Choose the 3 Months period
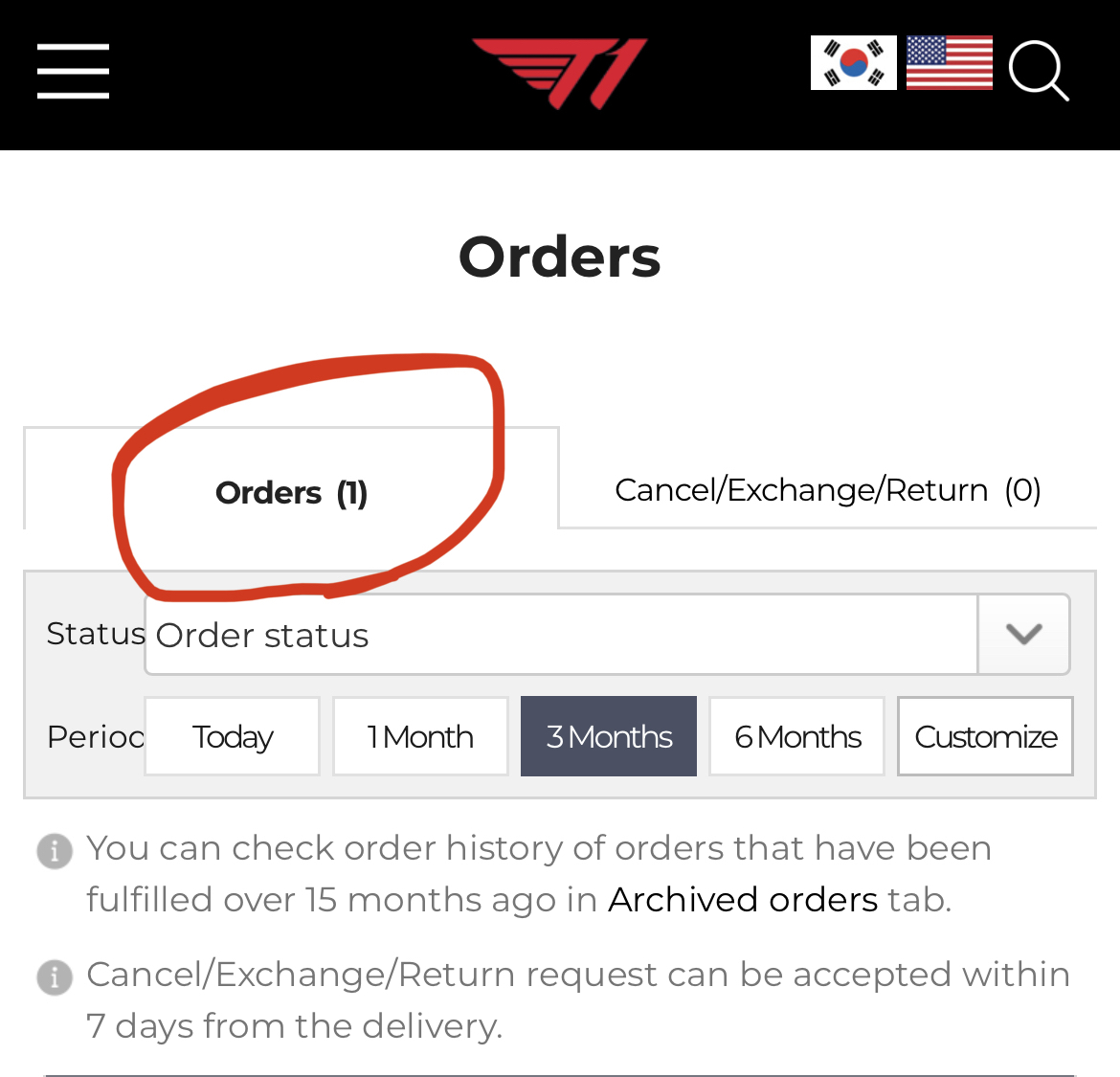Screen dimensions: 1120x1077 [x=608, y=736]
